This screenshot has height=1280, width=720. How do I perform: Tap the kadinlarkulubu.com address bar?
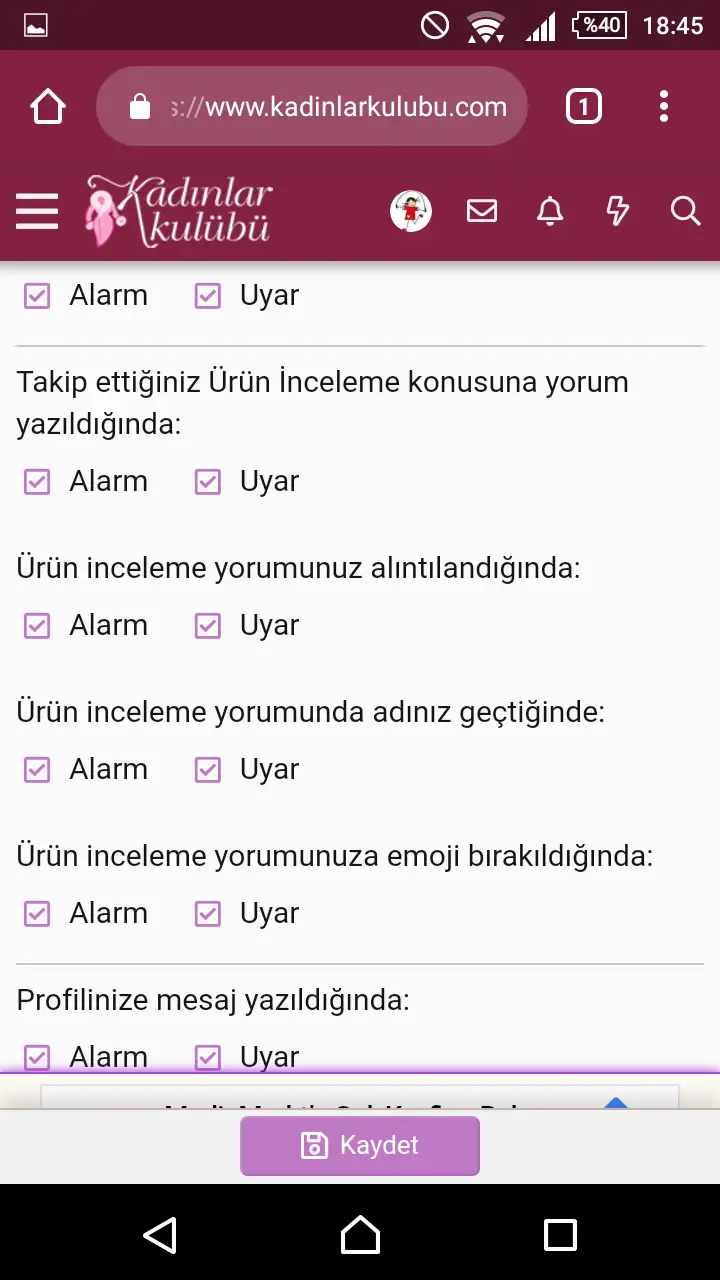(312, 106)
